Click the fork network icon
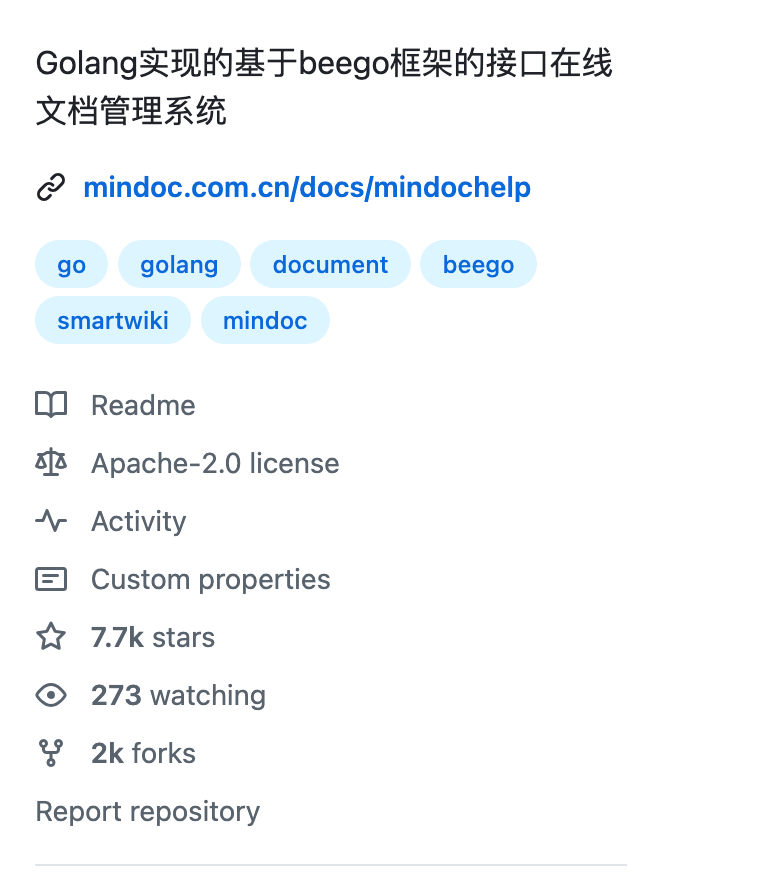Image resolution: width=784 pixels, height=888 pixels. pyautogui.click(x=51, y=753)
